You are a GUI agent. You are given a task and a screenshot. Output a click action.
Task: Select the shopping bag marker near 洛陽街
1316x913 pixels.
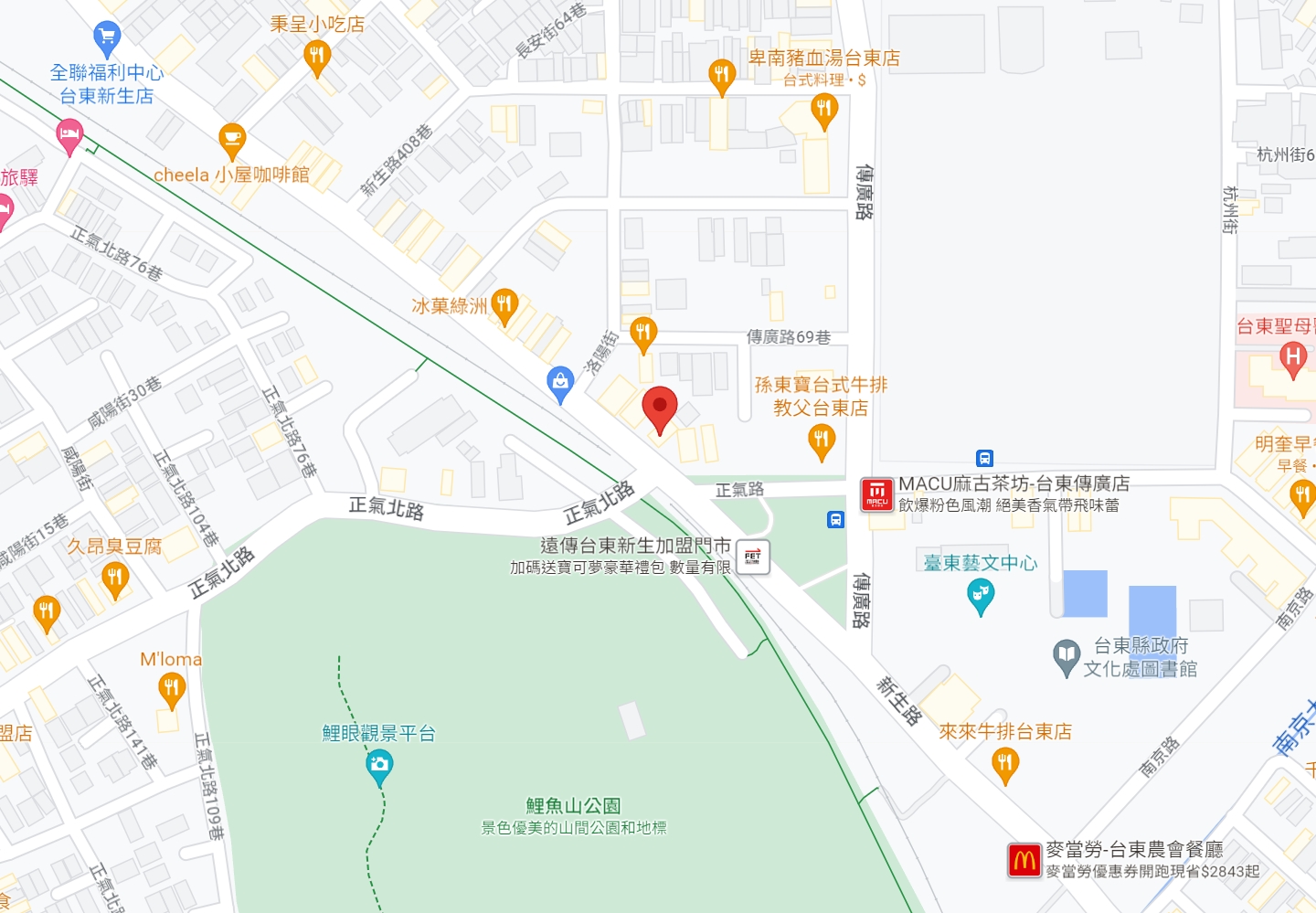coord(560,382)
